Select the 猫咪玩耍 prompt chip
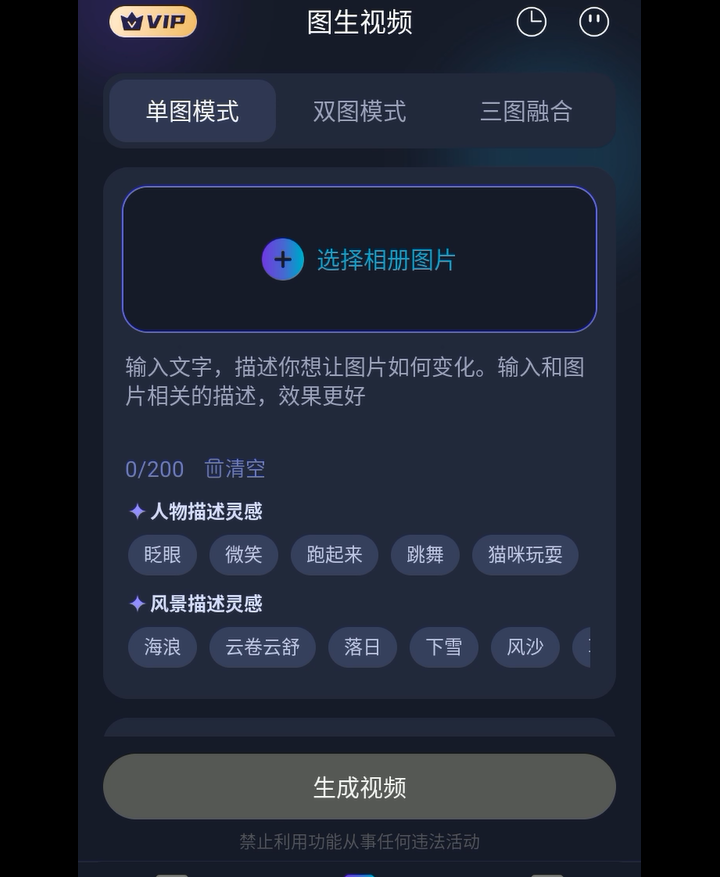720x877 pixels. (x=525, y=555)
